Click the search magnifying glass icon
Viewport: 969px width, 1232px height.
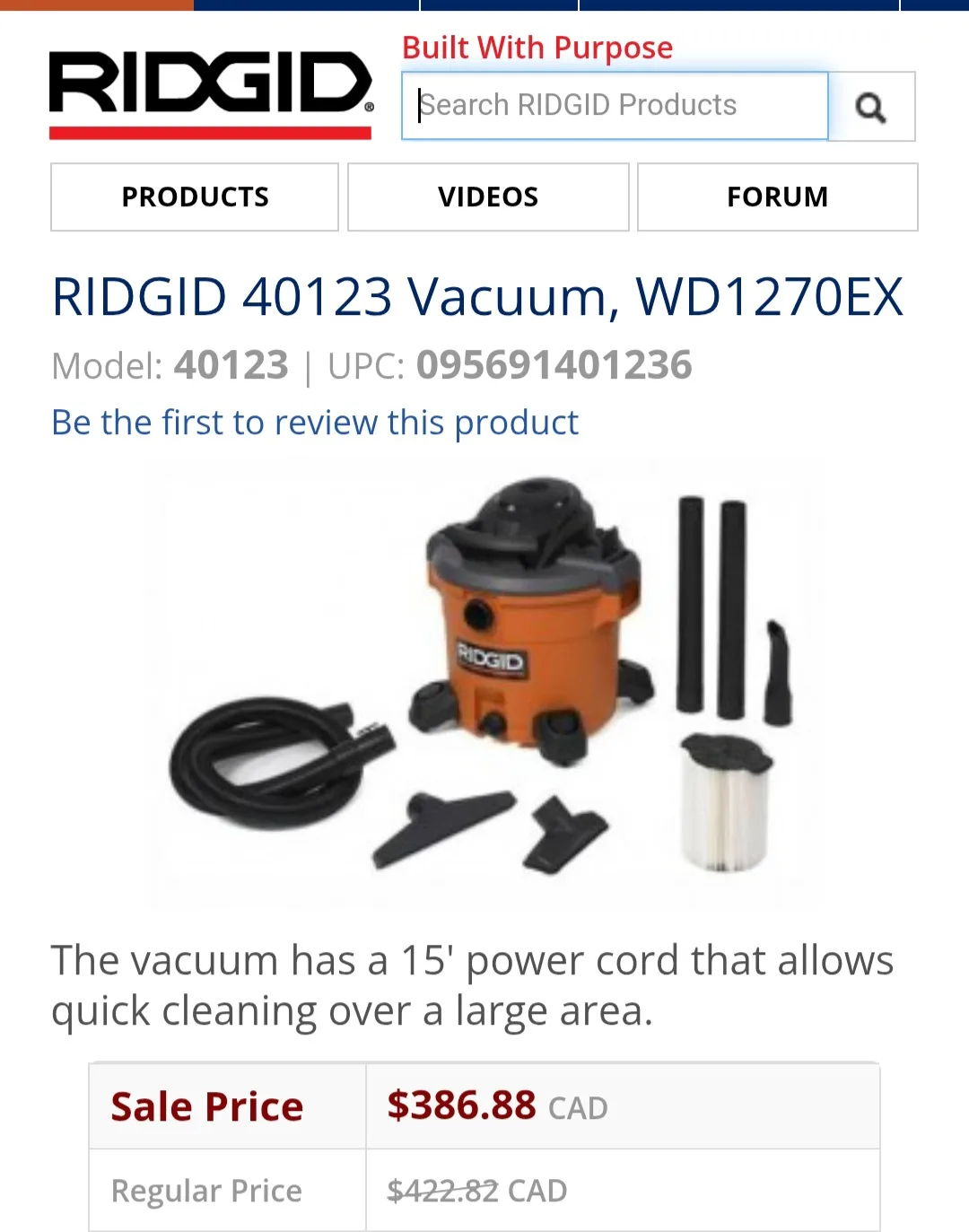click(870, 106)
